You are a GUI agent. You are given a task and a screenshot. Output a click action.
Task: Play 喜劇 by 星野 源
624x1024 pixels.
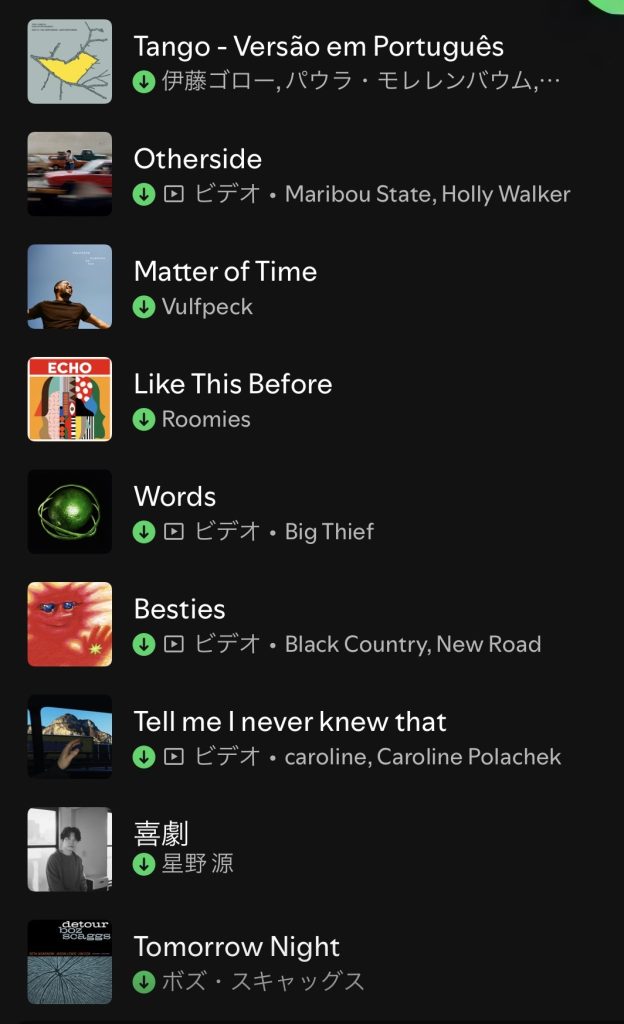[x=162, y=834]
